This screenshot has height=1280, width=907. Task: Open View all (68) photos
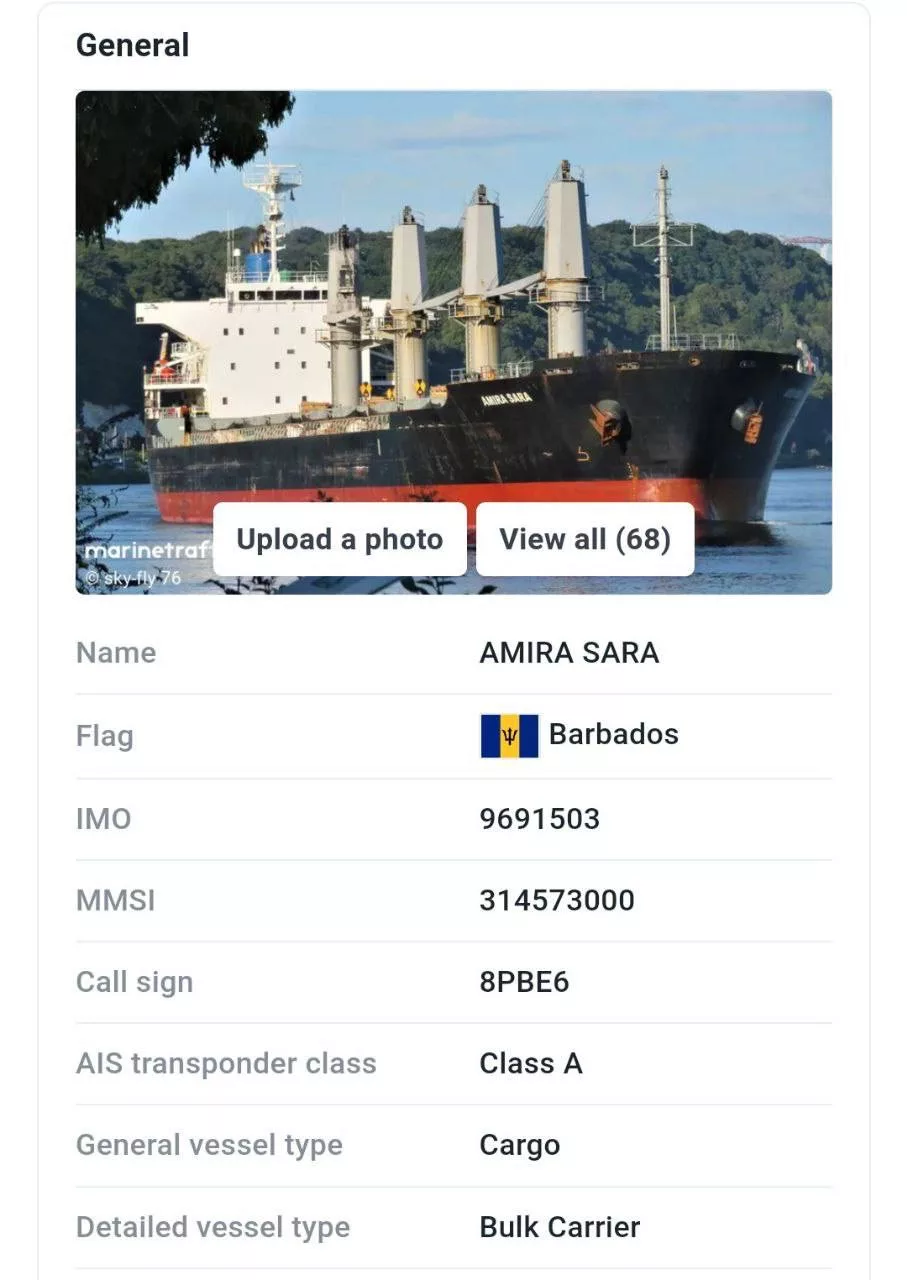(x=584, y=539)
